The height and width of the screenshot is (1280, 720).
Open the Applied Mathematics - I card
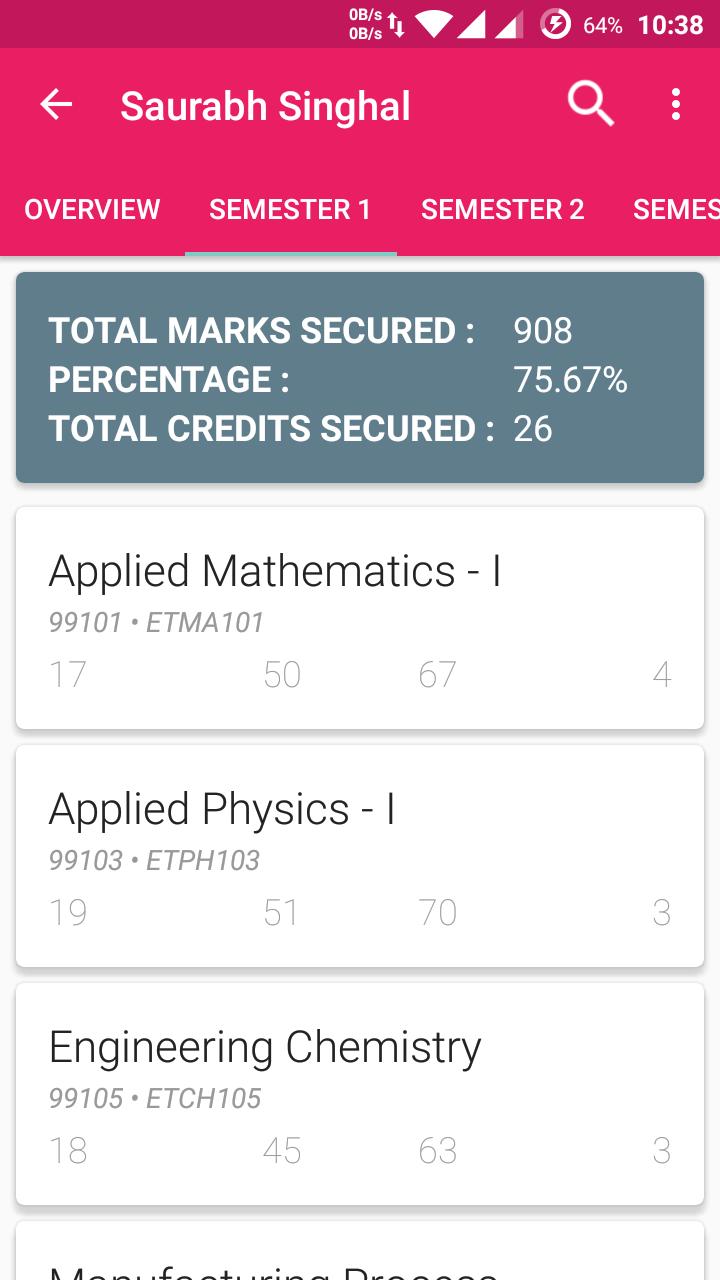point(360,618)
